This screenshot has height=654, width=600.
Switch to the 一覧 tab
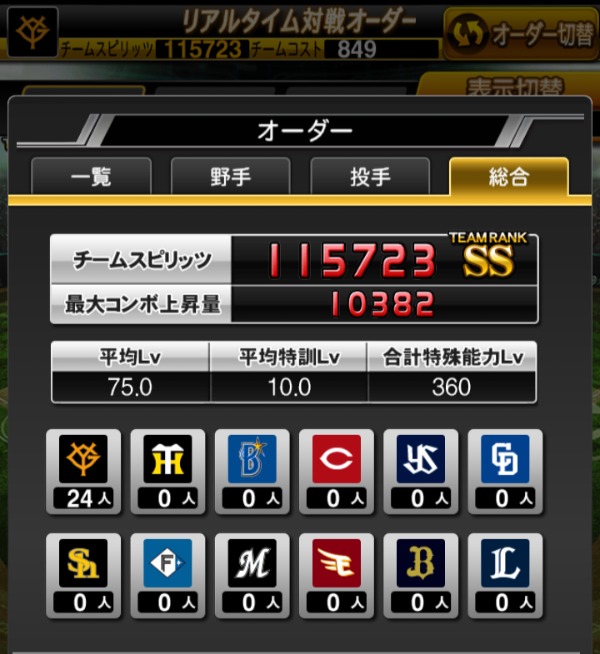click(x=91, y=176)
